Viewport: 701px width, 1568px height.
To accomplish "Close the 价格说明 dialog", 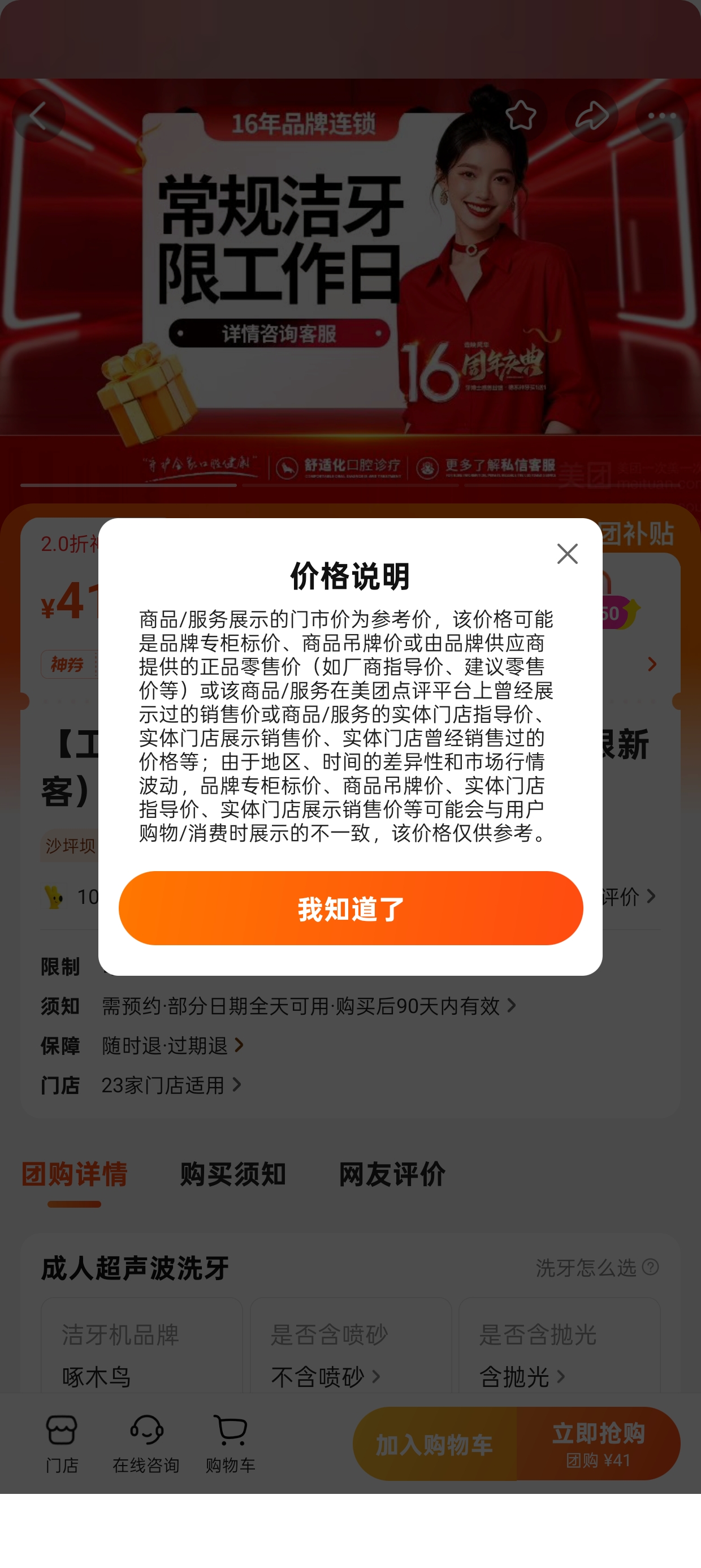I will tap(567, 554).
